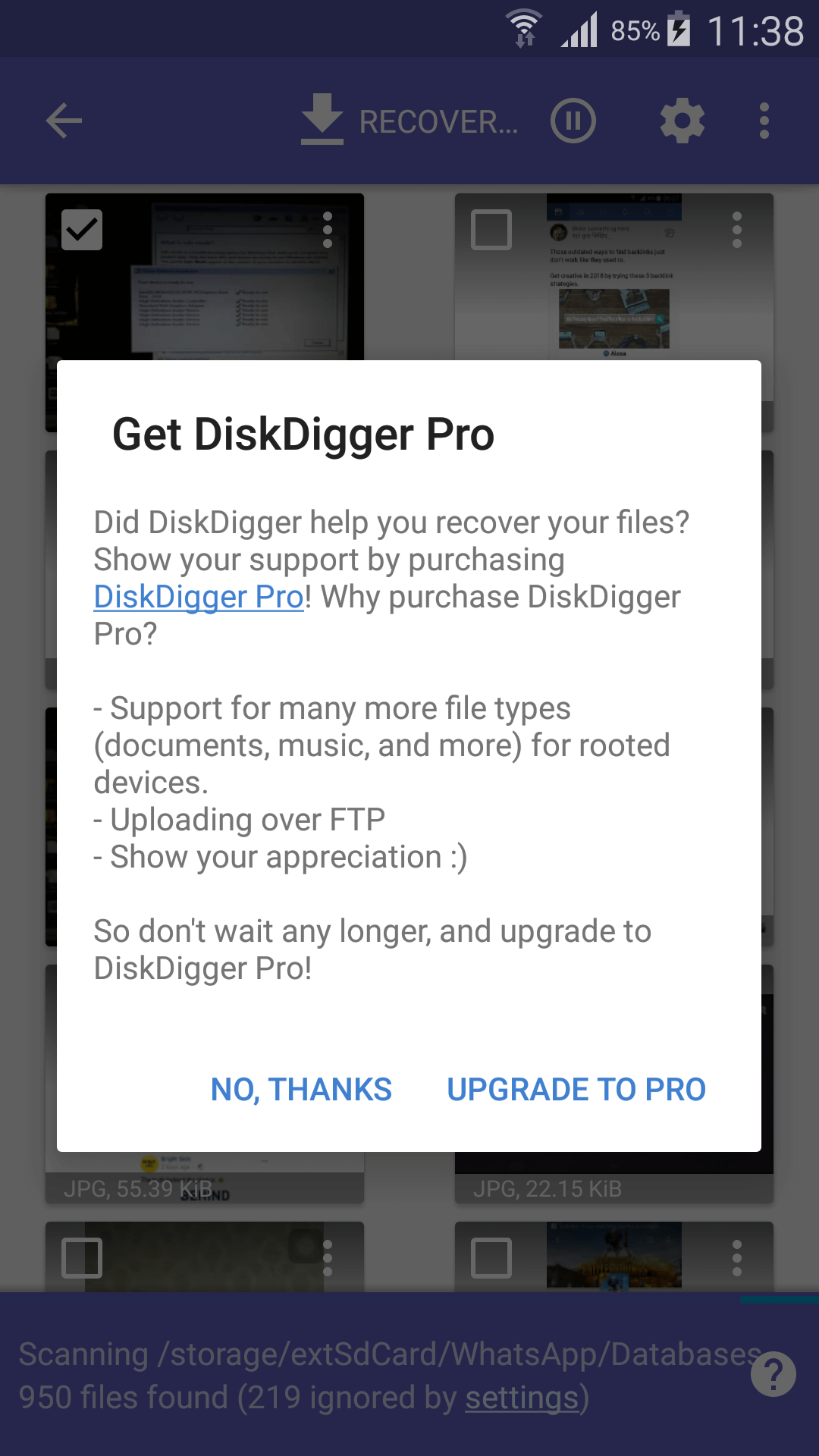Dismiss dialog with No, Thanks
This screenshot has width=819, height=1456.
point(301,1090)
